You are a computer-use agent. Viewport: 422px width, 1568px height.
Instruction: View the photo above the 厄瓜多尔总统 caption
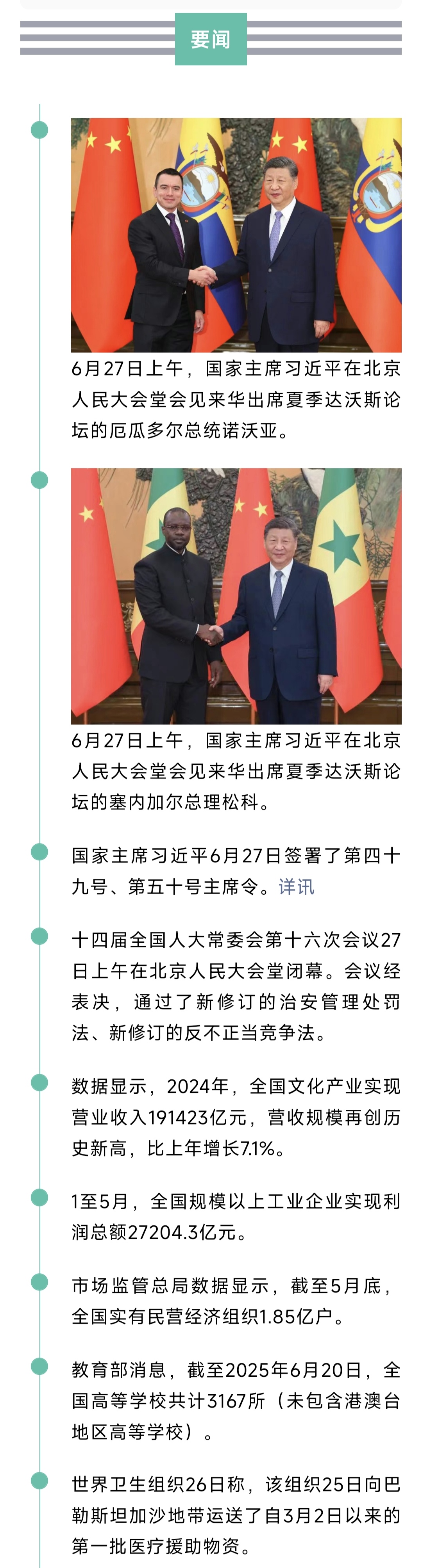coord(236,235)
